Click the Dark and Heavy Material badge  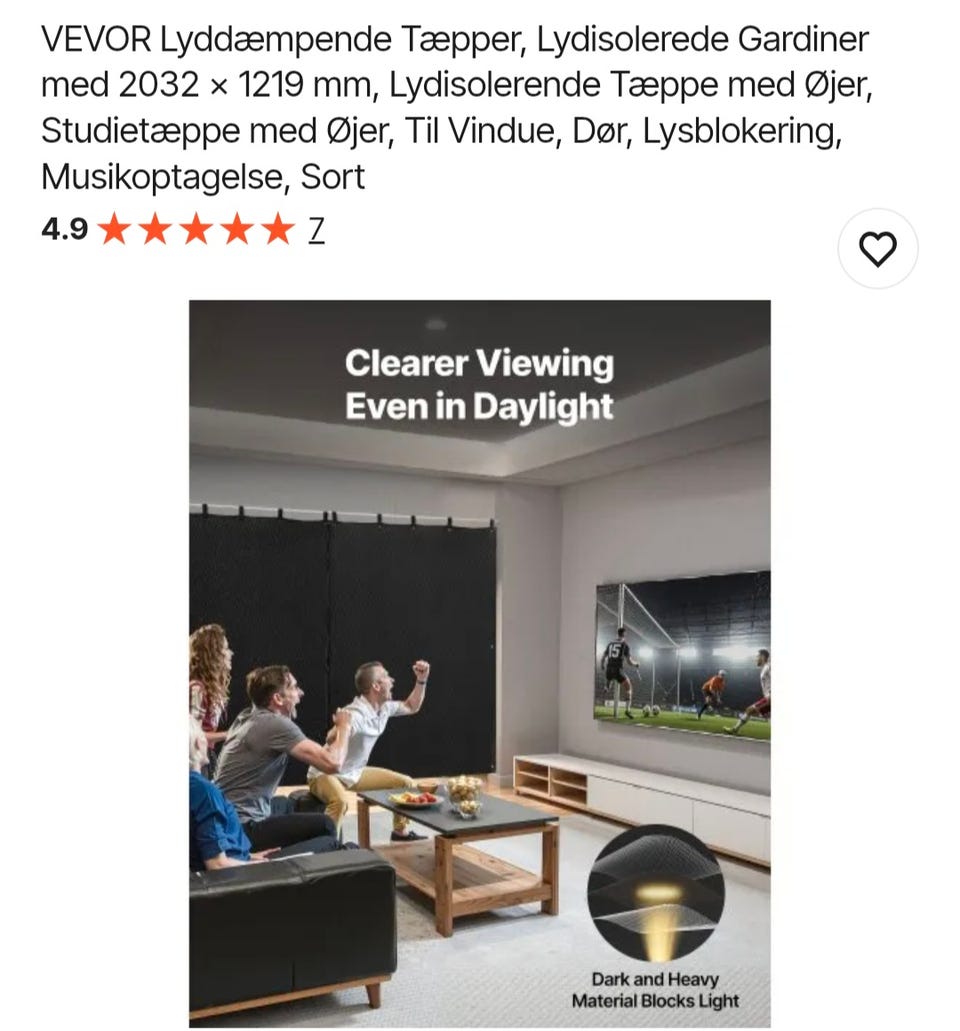tap(655, 990)
